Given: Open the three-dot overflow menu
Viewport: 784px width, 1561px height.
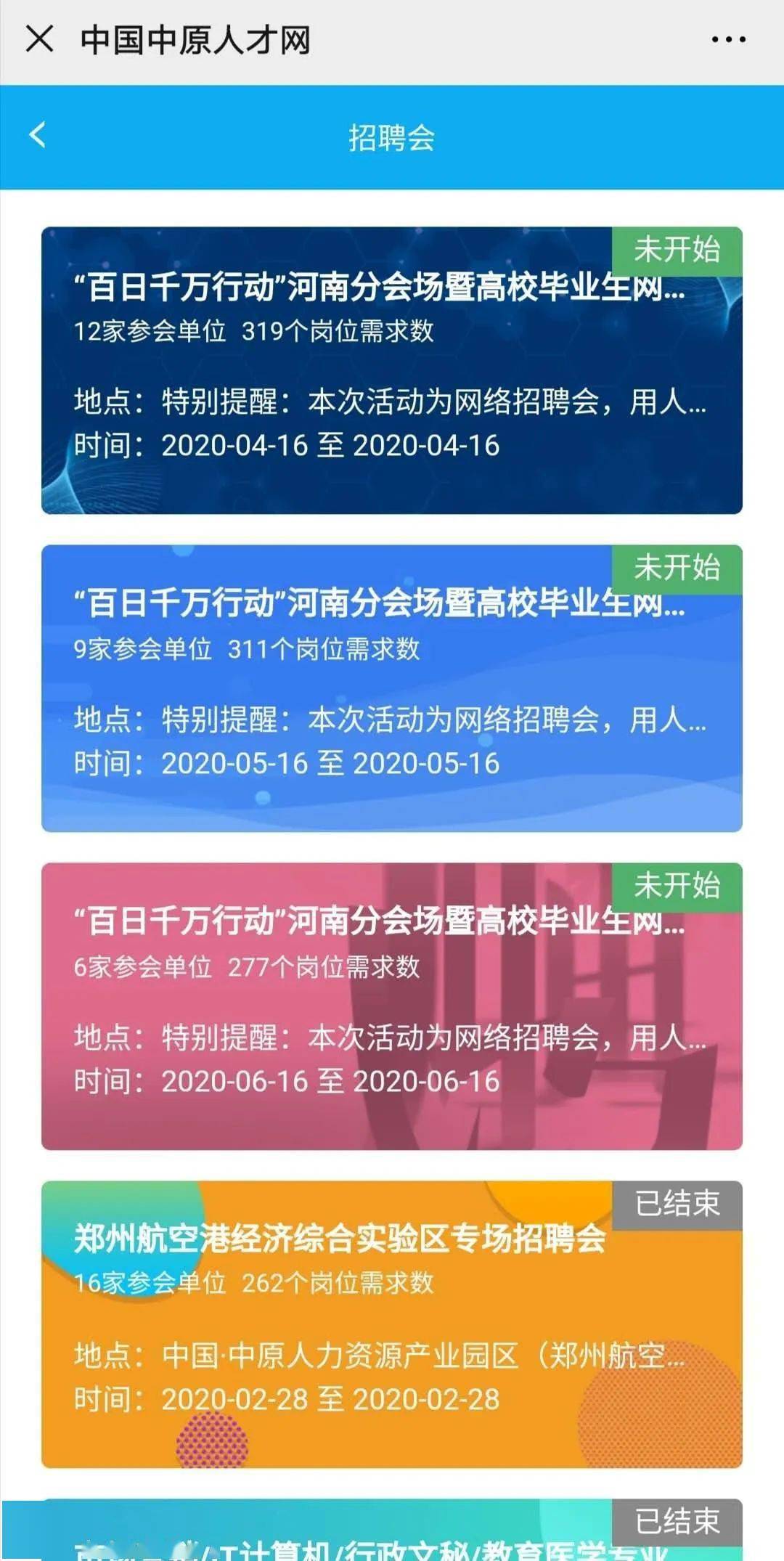Looking at the screenshot, I should click(x=728, y=39).
